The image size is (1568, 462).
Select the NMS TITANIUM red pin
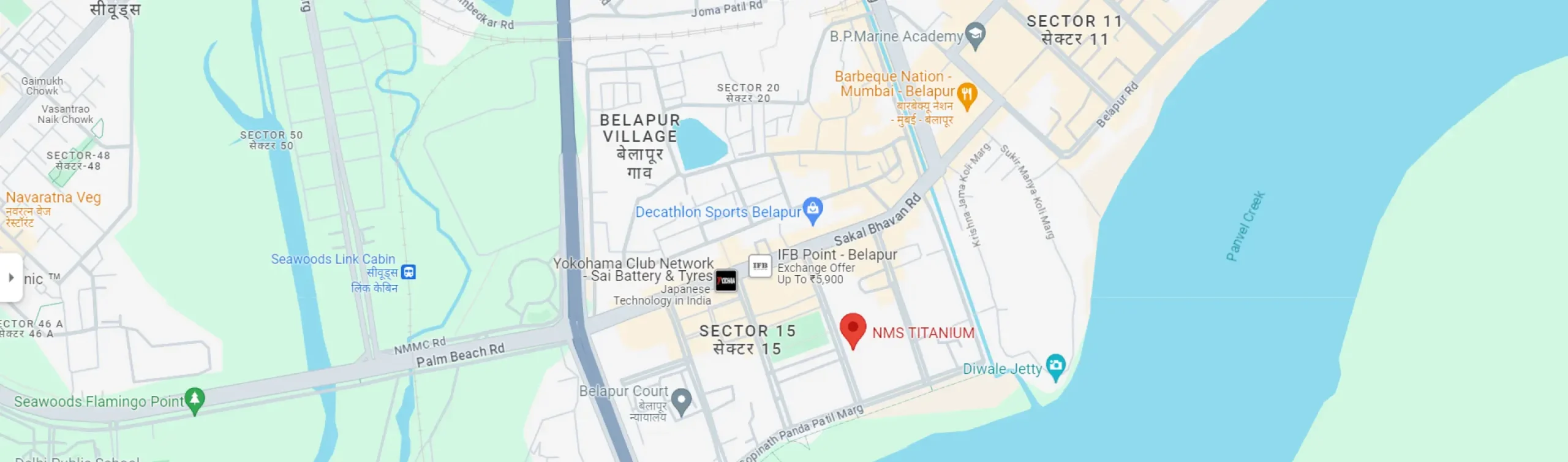[852, 329]
